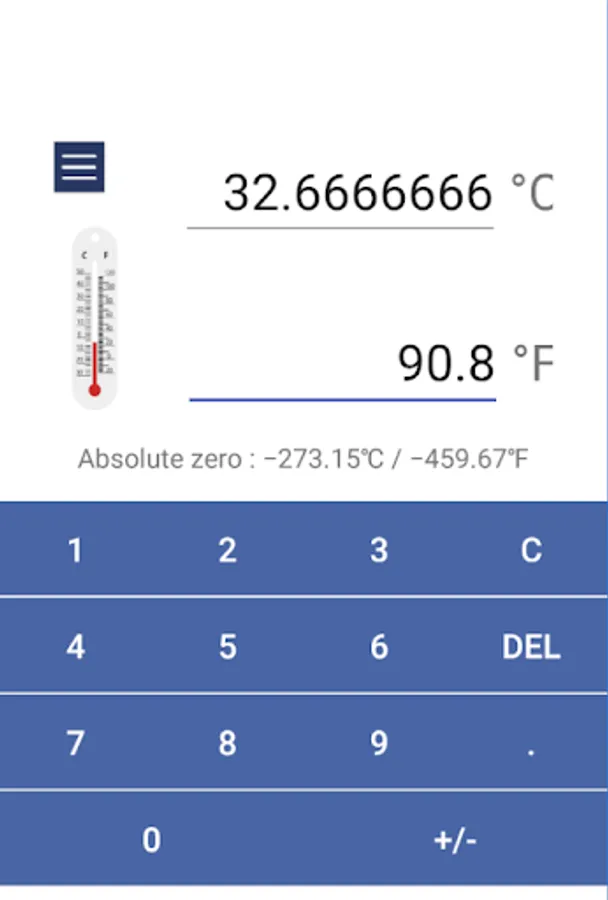Clear the value with the C key
This screenshot has width=608, height=900.
point(531,549)
